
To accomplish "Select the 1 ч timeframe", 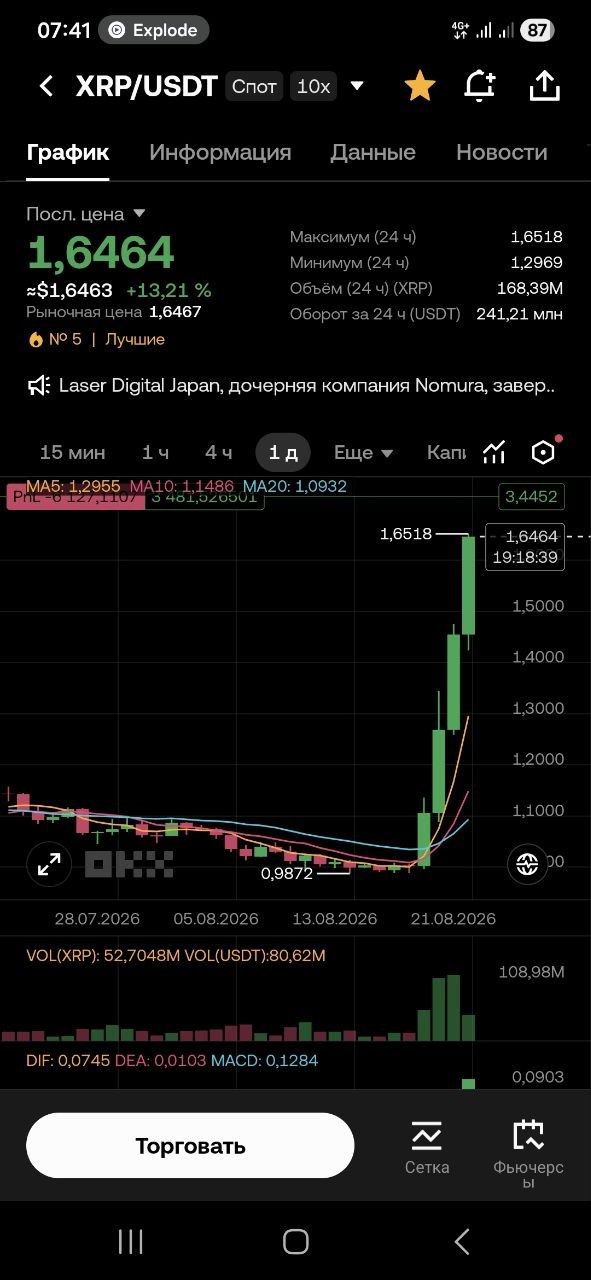I will click(x=155, y=453).
